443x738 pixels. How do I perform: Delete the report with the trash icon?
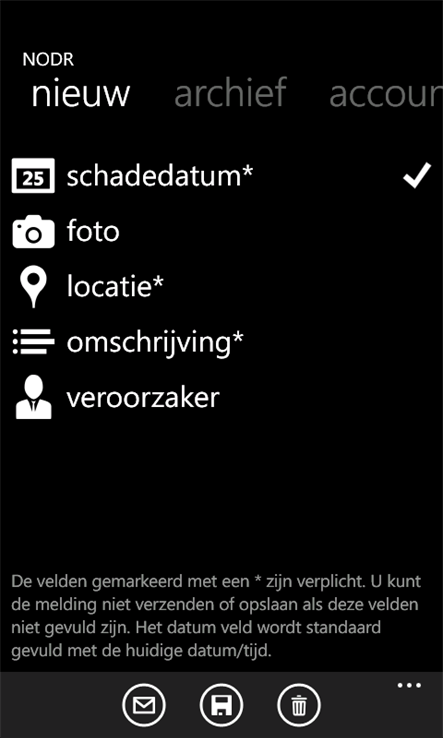(298, 705)
